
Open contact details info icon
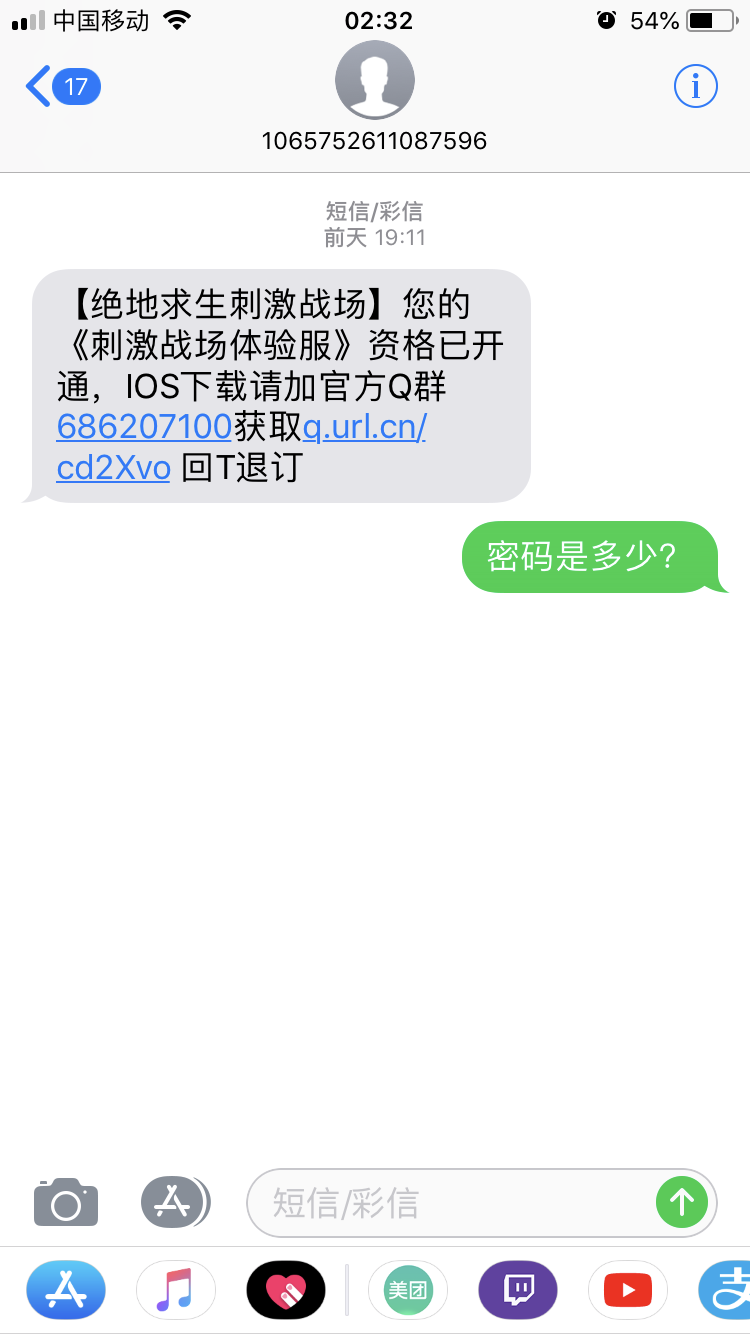pyautogui.click(x=695, y=87)
